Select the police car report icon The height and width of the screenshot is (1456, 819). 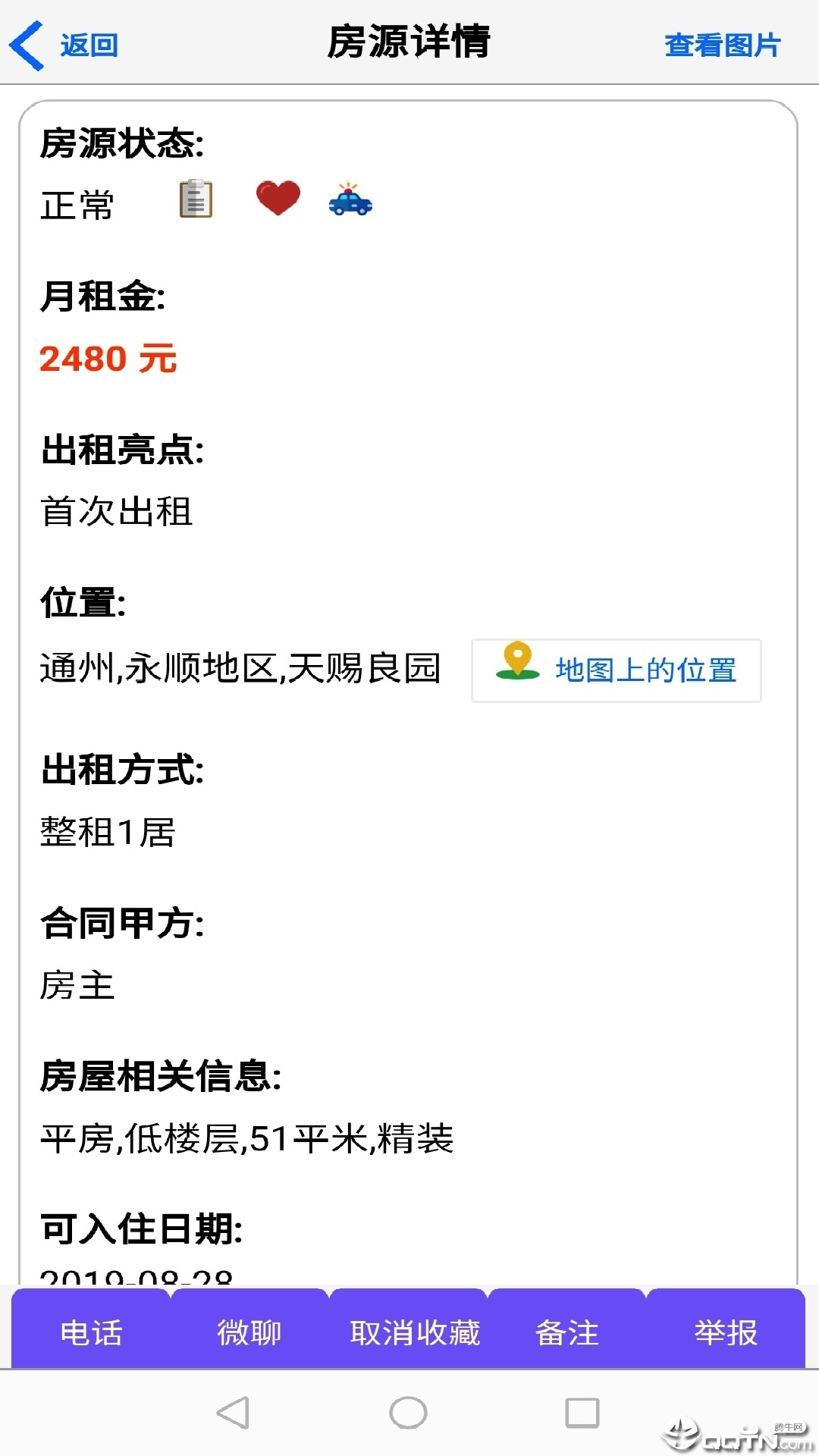pos(351,200)
